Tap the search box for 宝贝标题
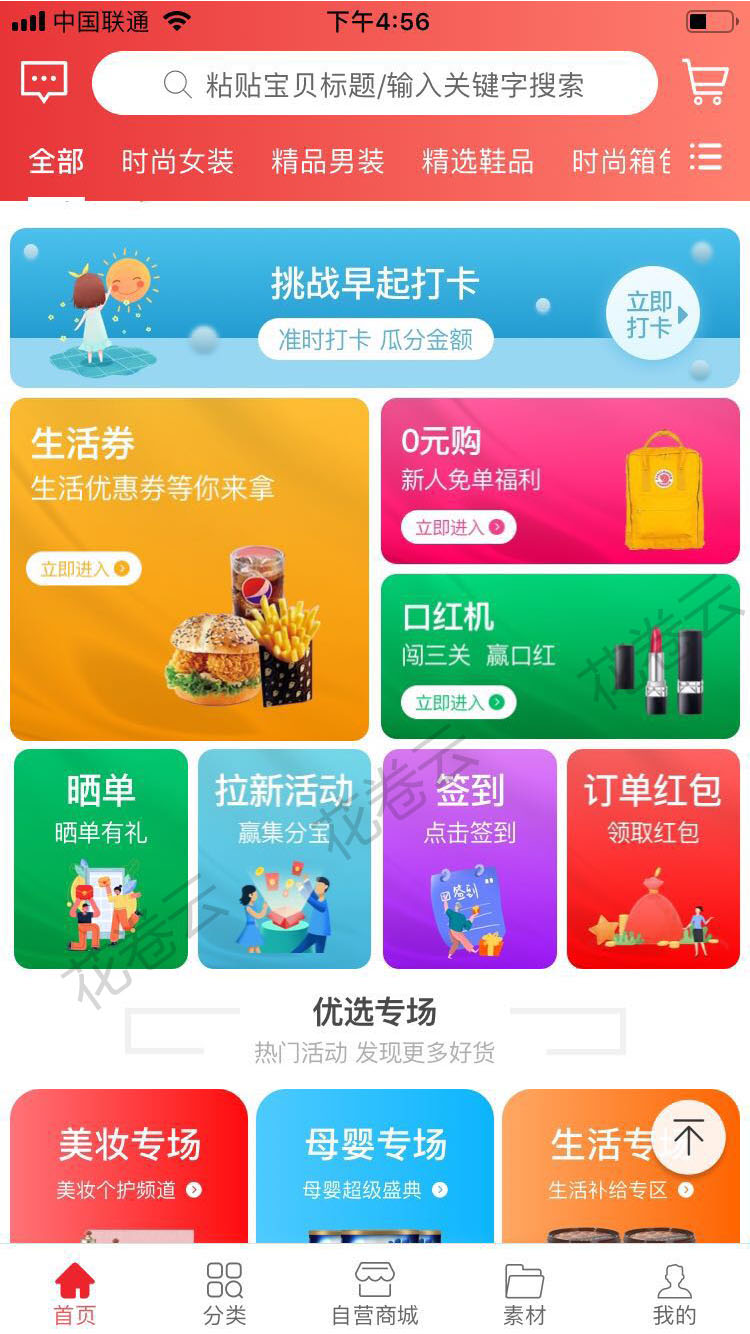The height and width of the screenshot is (1334, 750). click(375, 84)
